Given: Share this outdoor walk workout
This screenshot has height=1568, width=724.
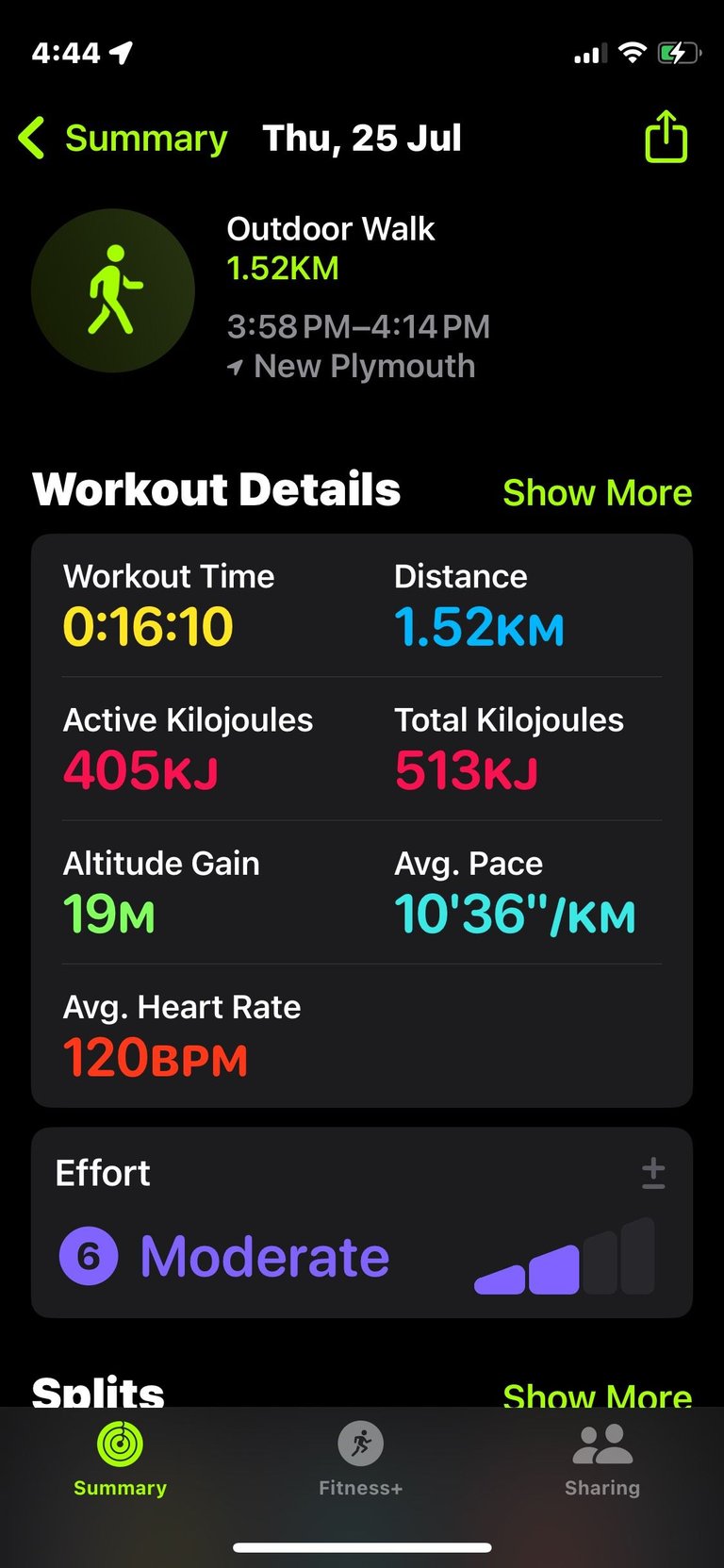Looking at the screenshot, I should point(666,137).
